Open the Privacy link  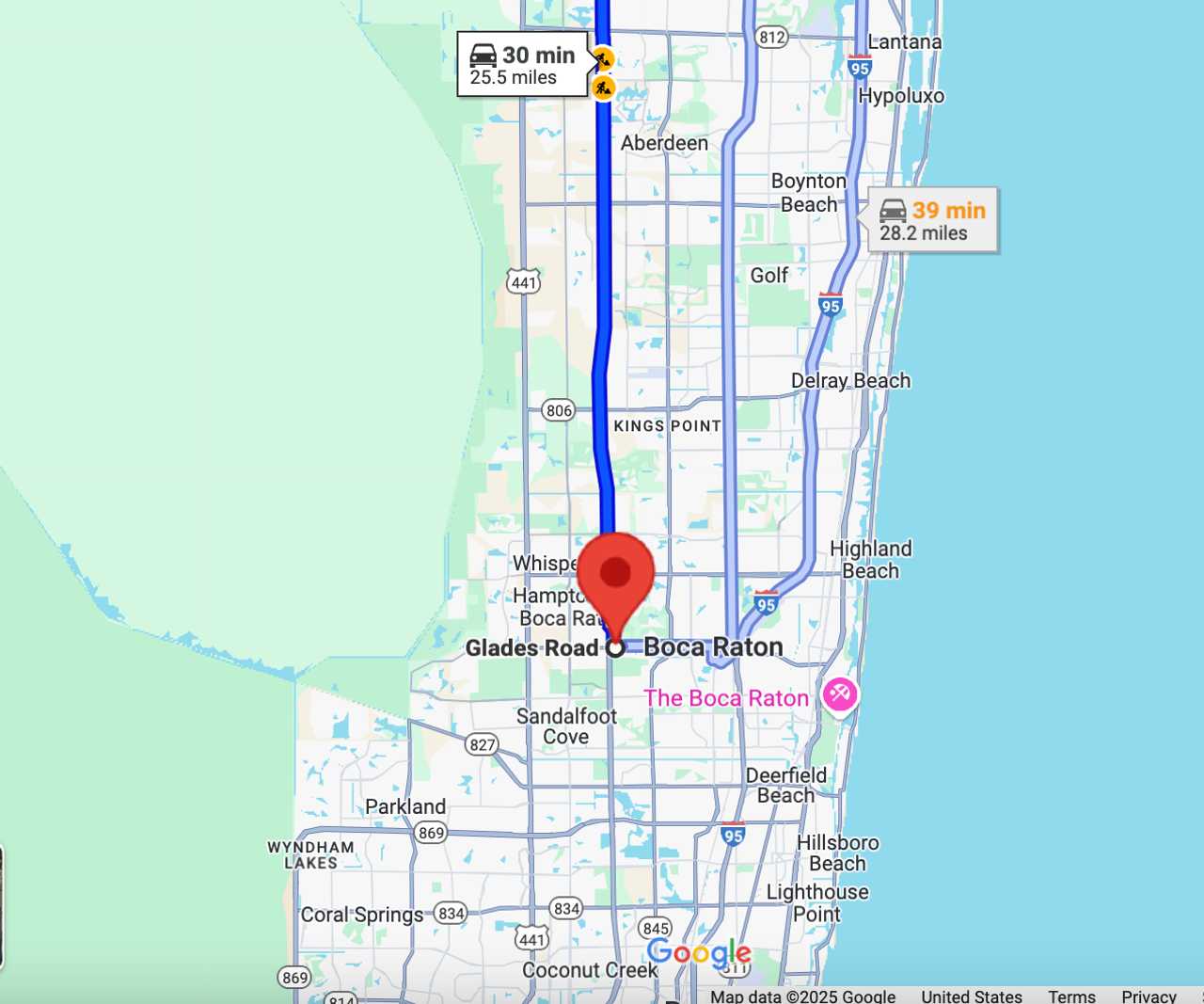point(1148,996)
